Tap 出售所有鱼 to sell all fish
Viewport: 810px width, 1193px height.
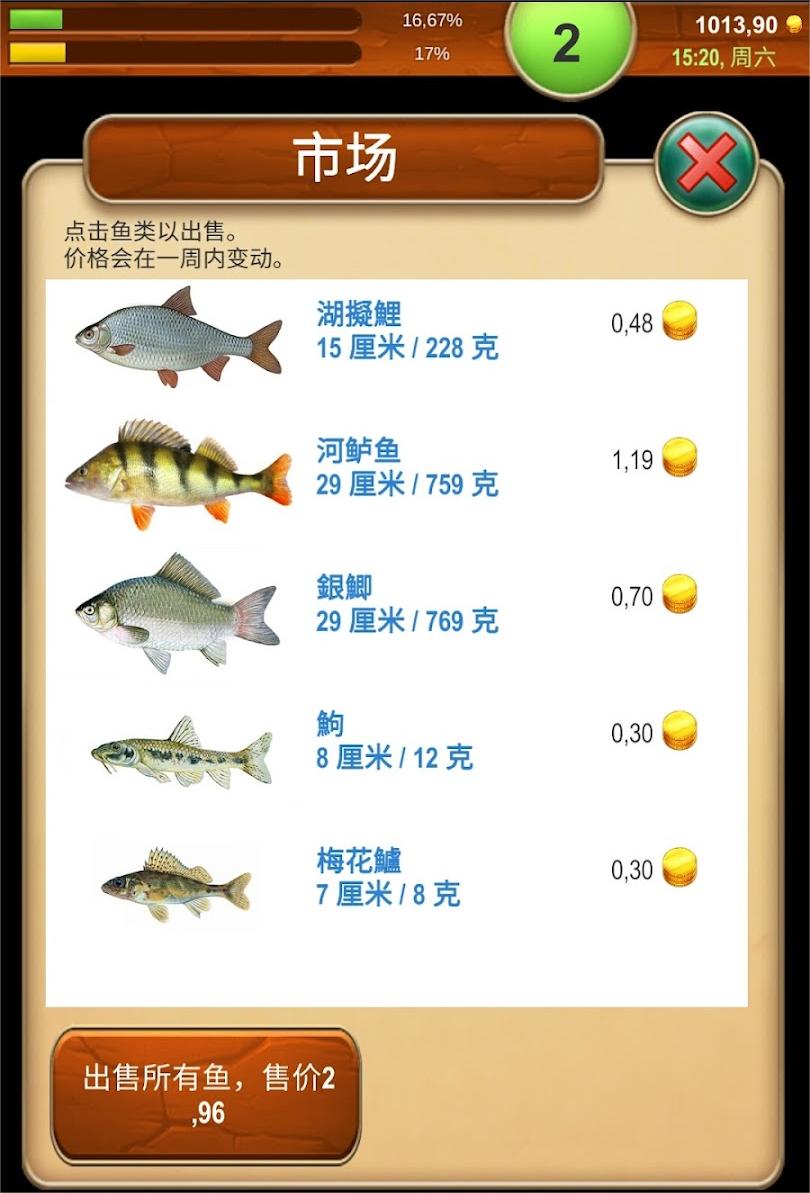point(206,1095)
